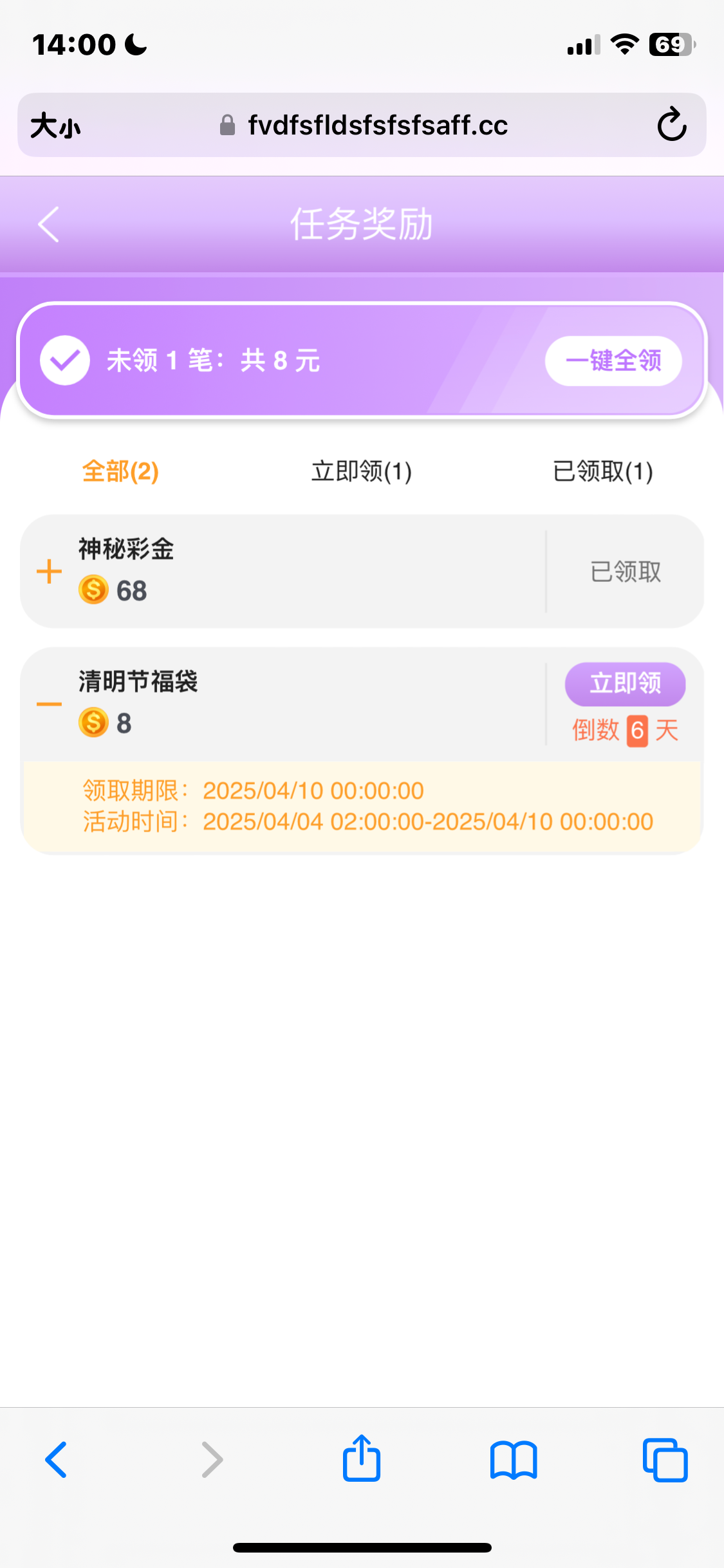Image resolution: width=724 pixels, height=1568 pixels.
Task: Edit the fvdfsfldsfsfsfsaff.cc address bar
Action: pyautogui.click(x=378, y=125)
